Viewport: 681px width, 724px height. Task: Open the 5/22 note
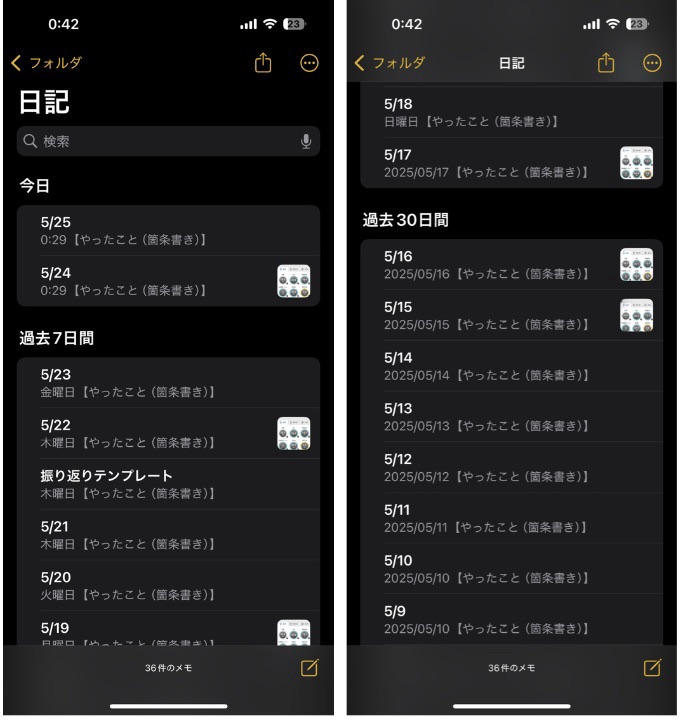click(x=150, y=434)
